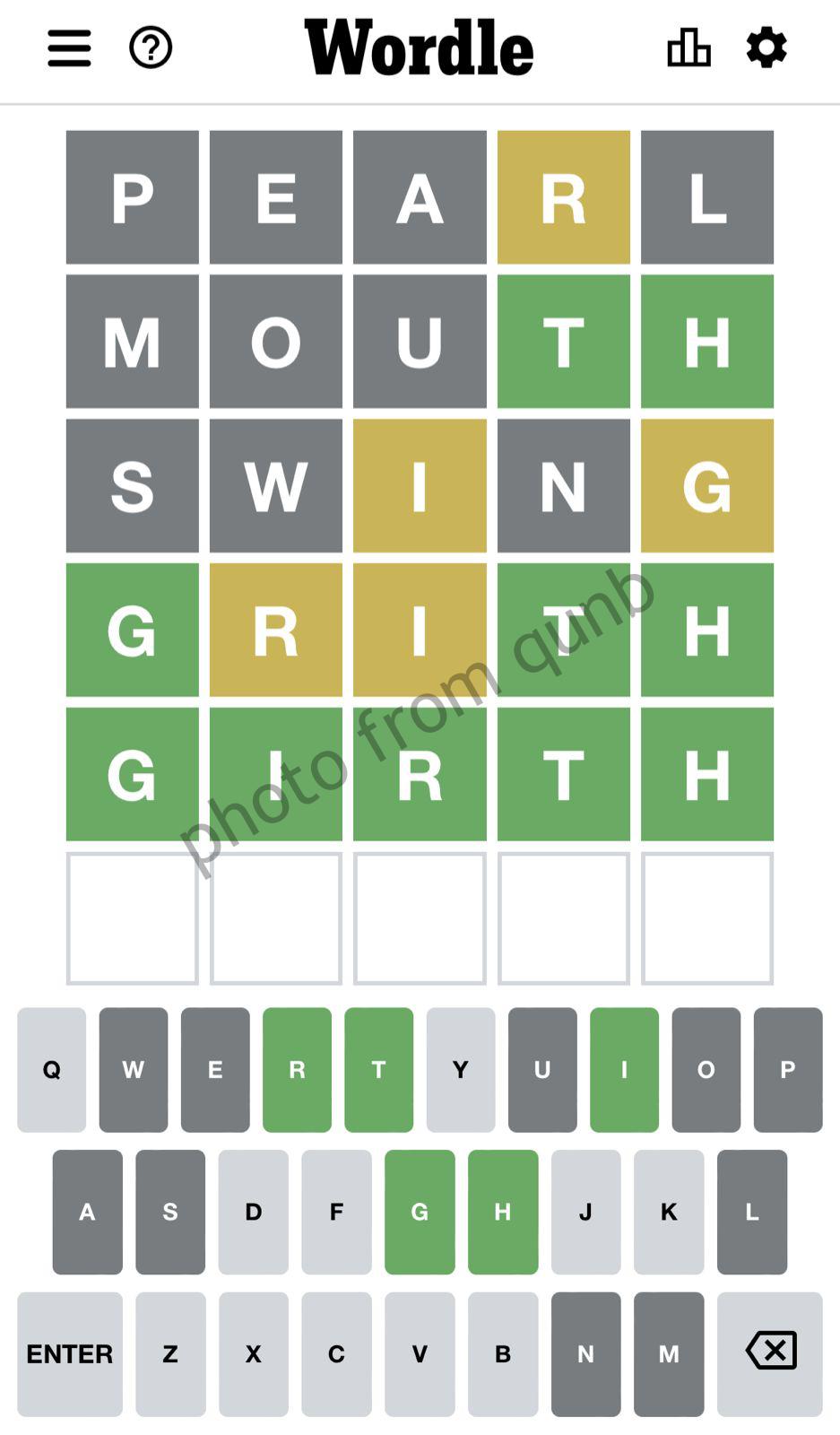This screenshot has height=1435, width=840.
Task: Choose the K key
Action: (x=669, y=1212)
